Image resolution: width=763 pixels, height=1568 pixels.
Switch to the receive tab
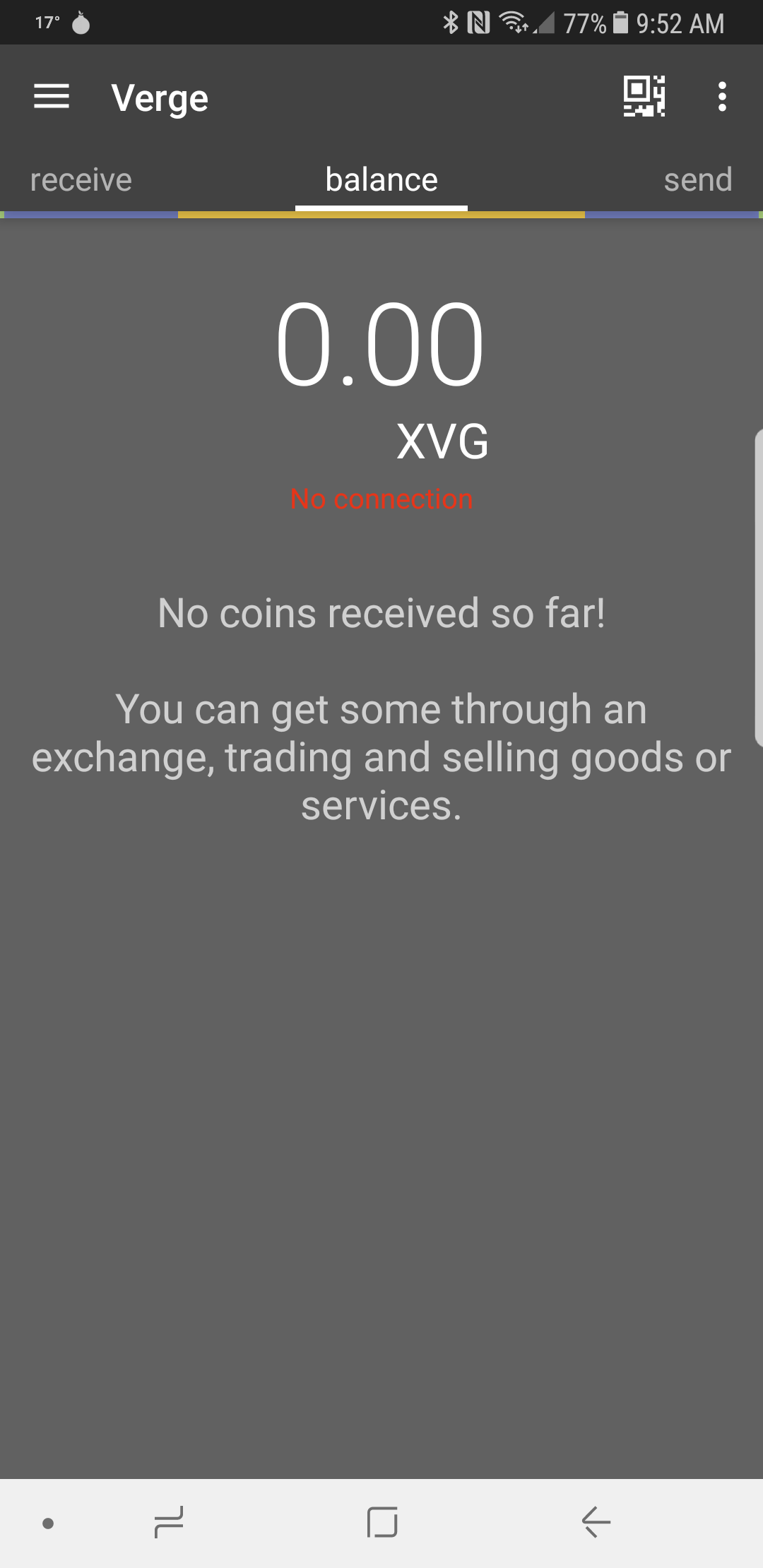(81, 180)
